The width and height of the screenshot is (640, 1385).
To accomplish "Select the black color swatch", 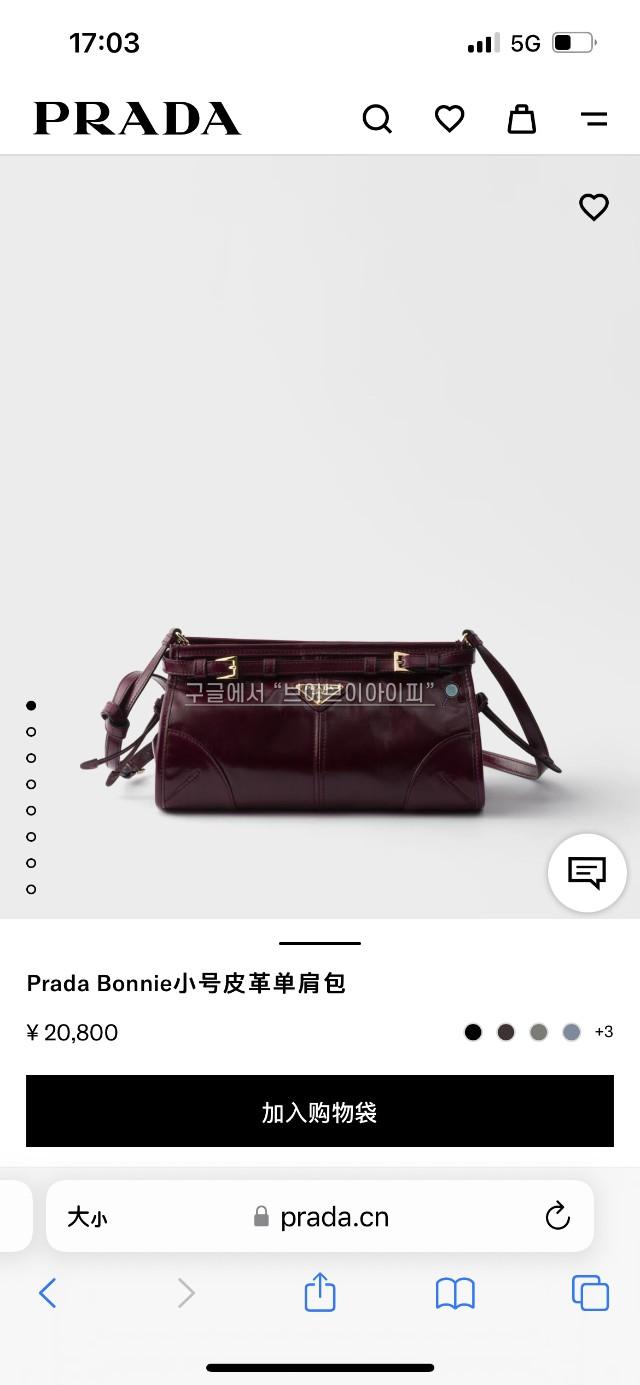I will pyautogui.click(x=473, y=1032).
